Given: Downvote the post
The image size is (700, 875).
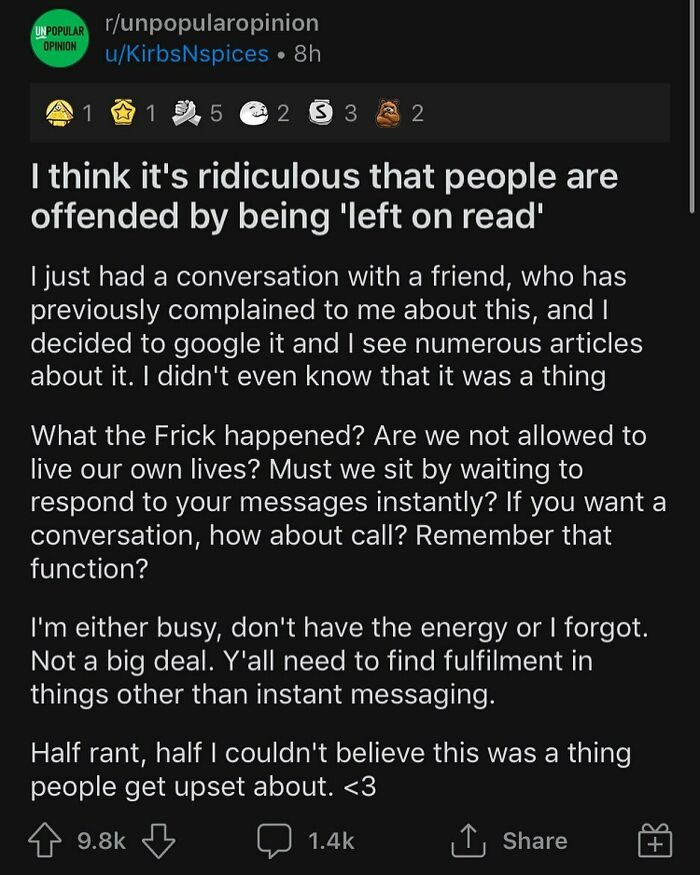Looking at the screenshot, I should [x=158, y=841].
